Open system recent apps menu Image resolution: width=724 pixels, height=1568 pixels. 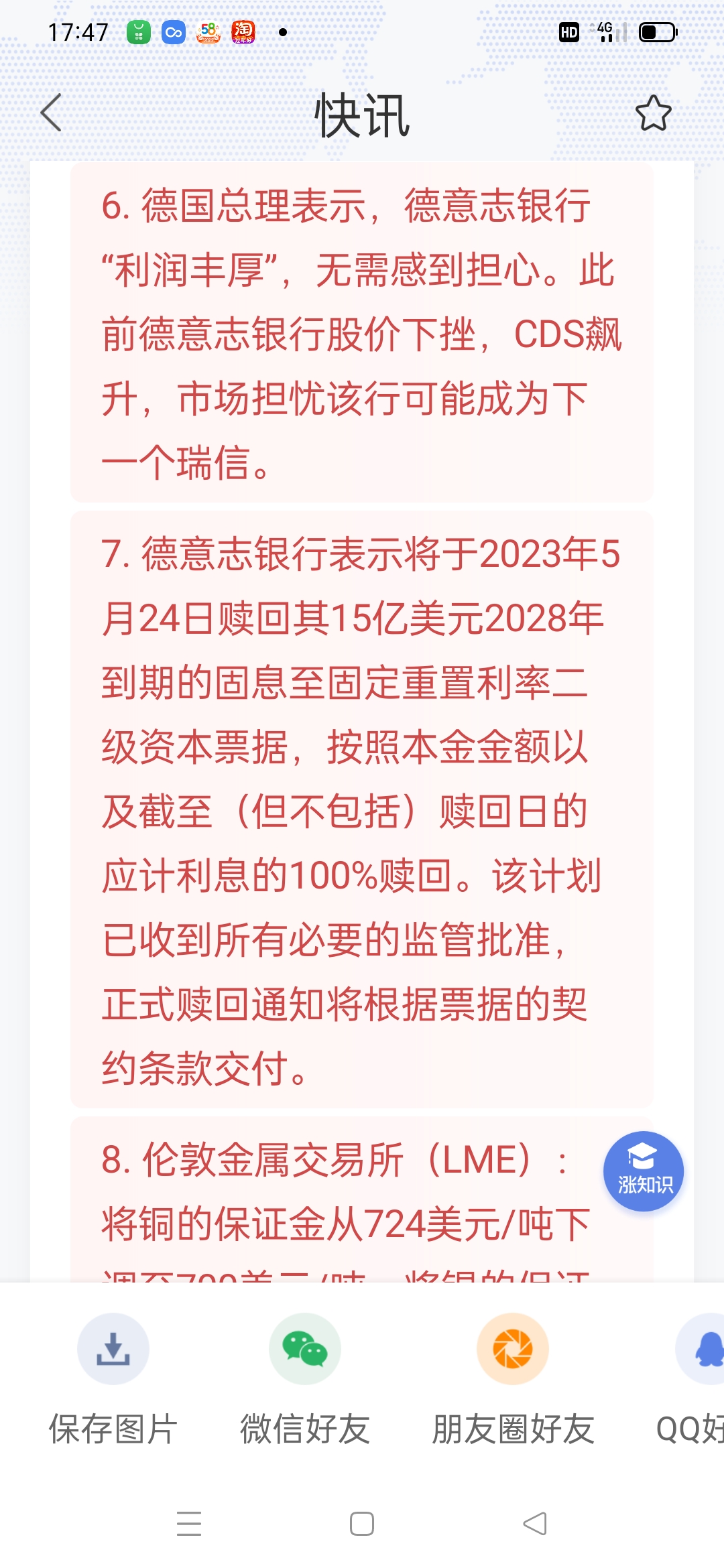(189, 1524)
